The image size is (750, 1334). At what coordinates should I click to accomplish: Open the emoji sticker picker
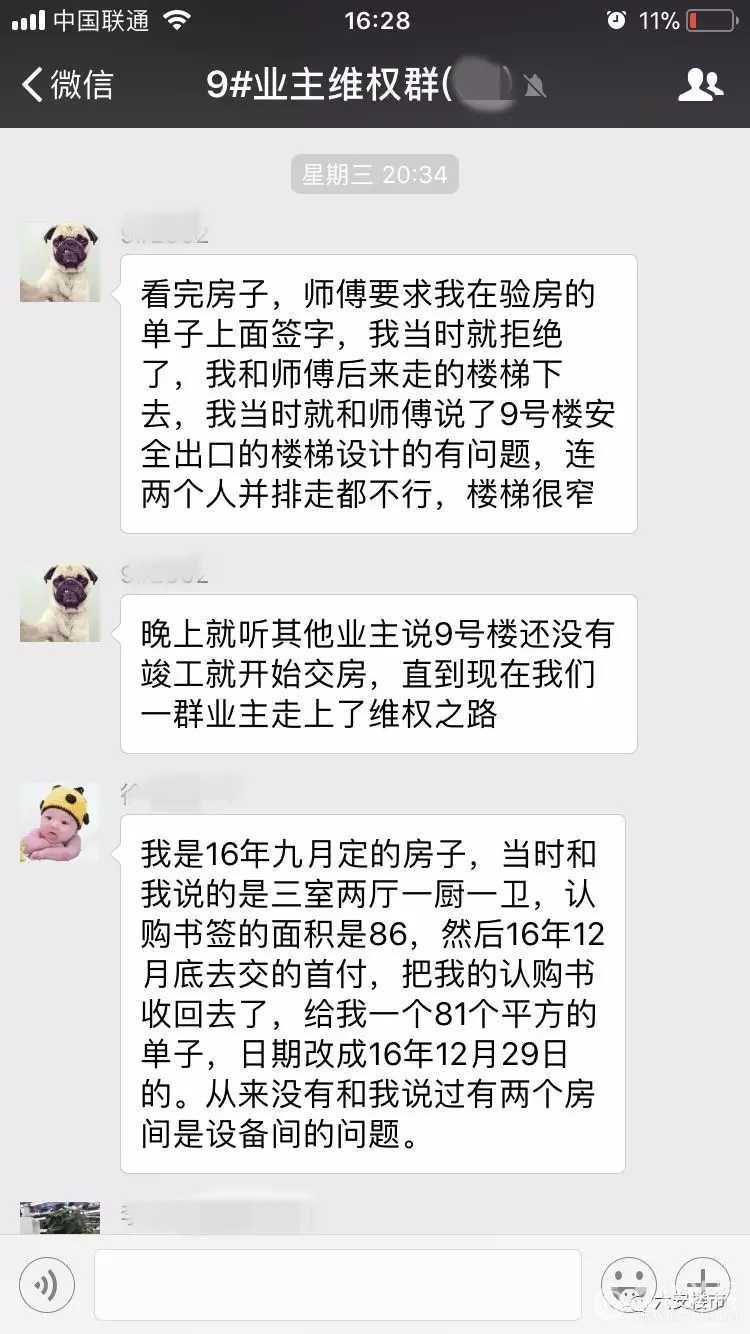tap(628, 1284)
